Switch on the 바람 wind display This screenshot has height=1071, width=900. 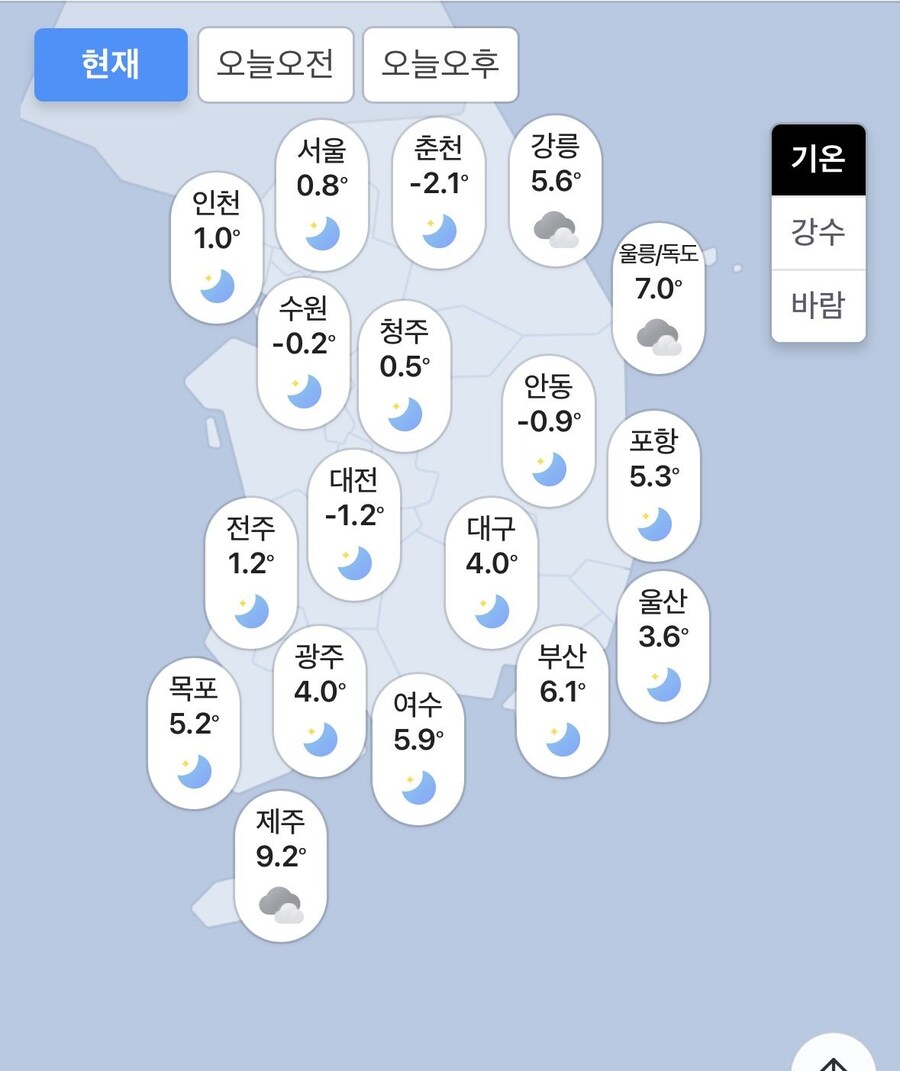point(818,306)
